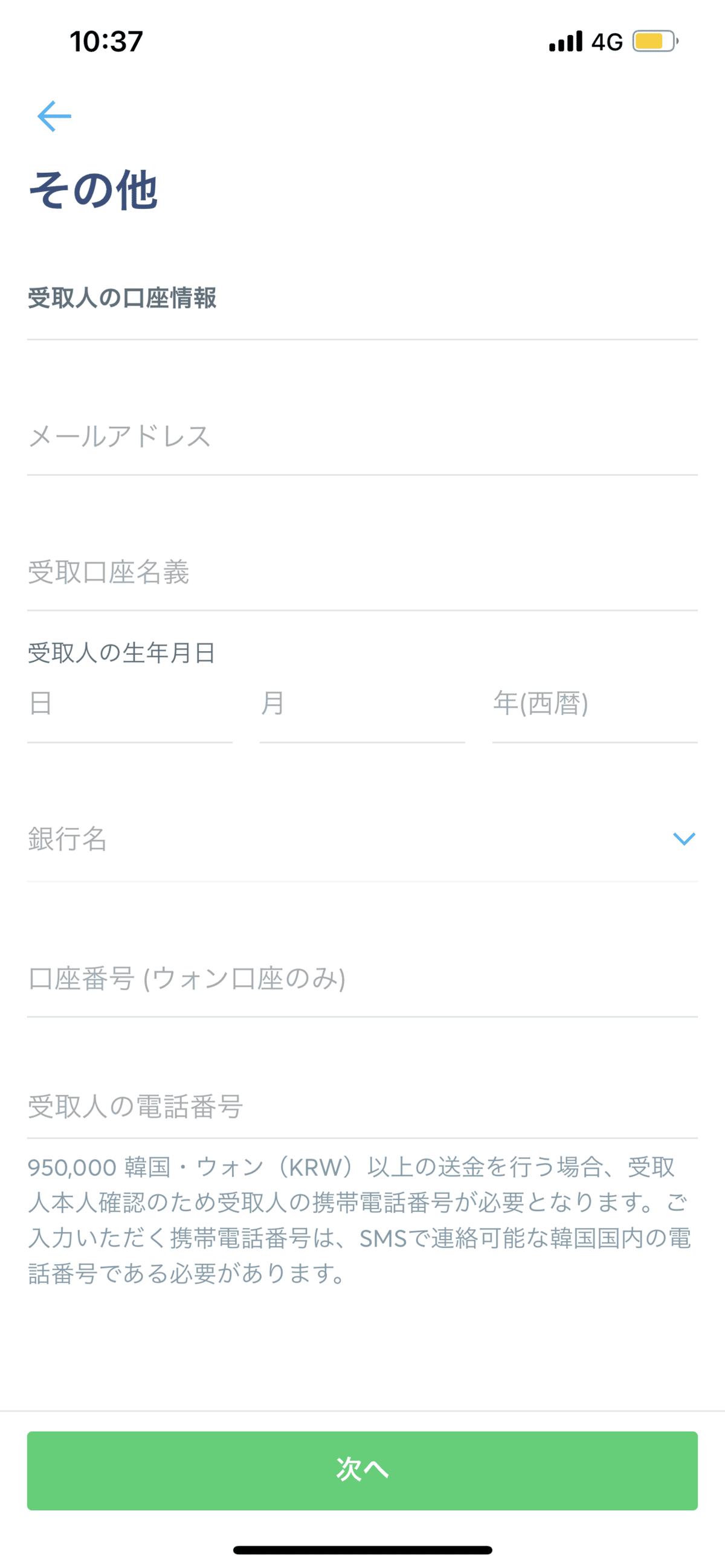The image size is (725, 1568).
Task: Tap the clock showing 10:37
Action: (x=105, y=42)
